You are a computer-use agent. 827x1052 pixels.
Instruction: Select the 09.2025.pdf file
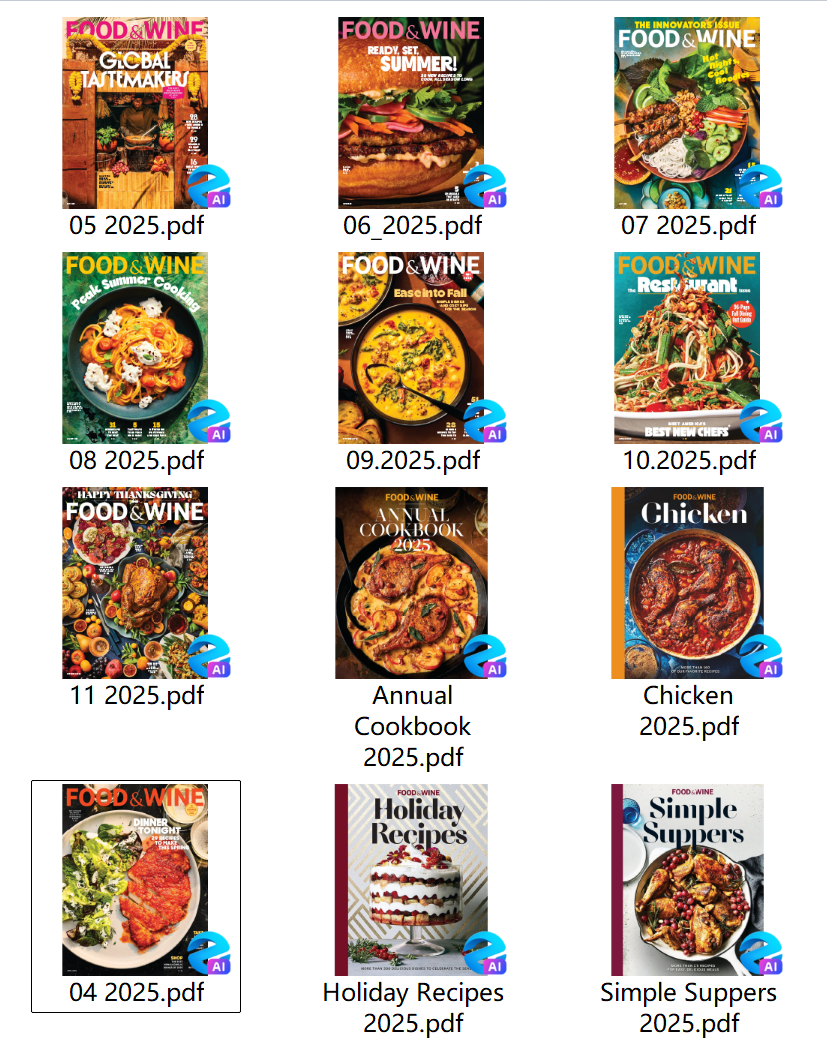click(411, 347)
